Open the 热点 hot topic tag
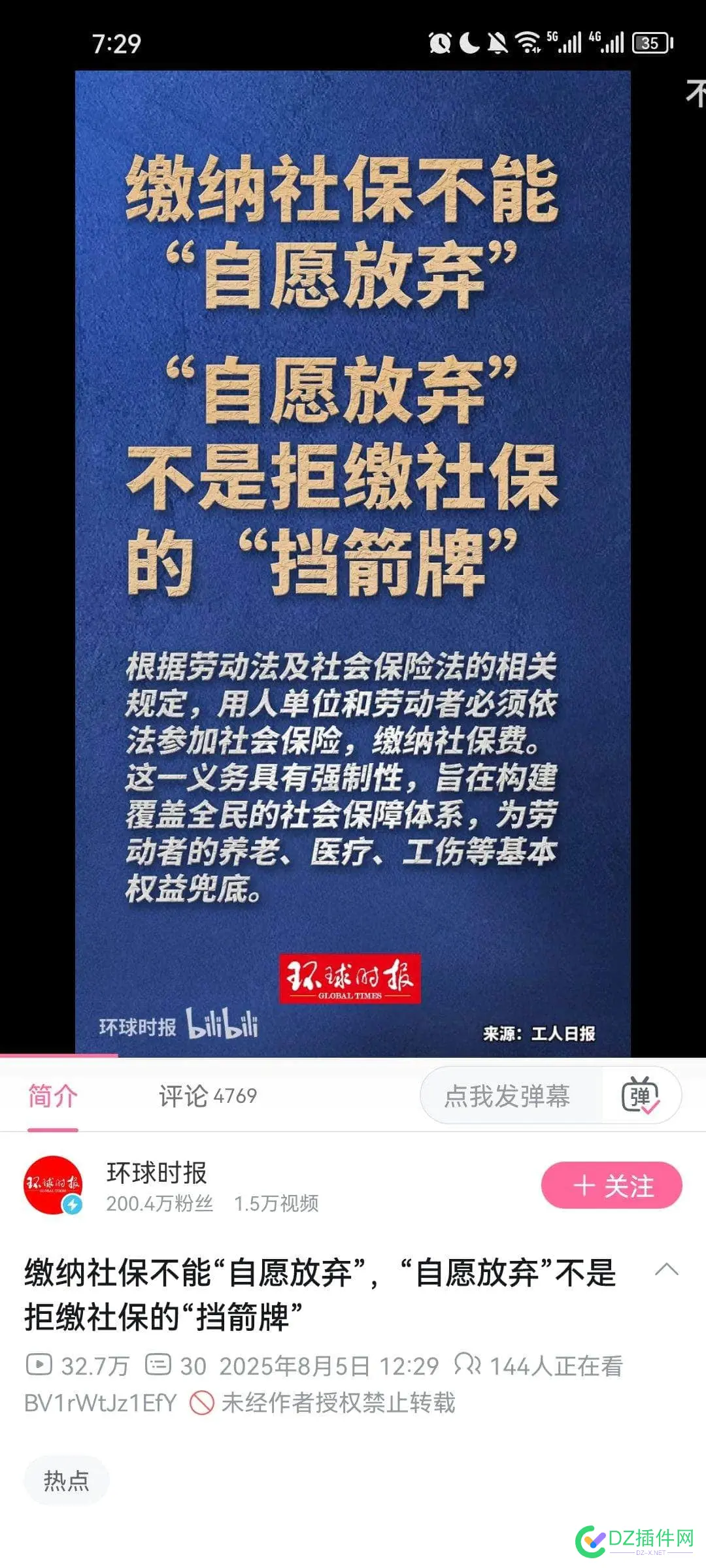706x1568 pixels. pyautogui.click(x=66, y=1480)
